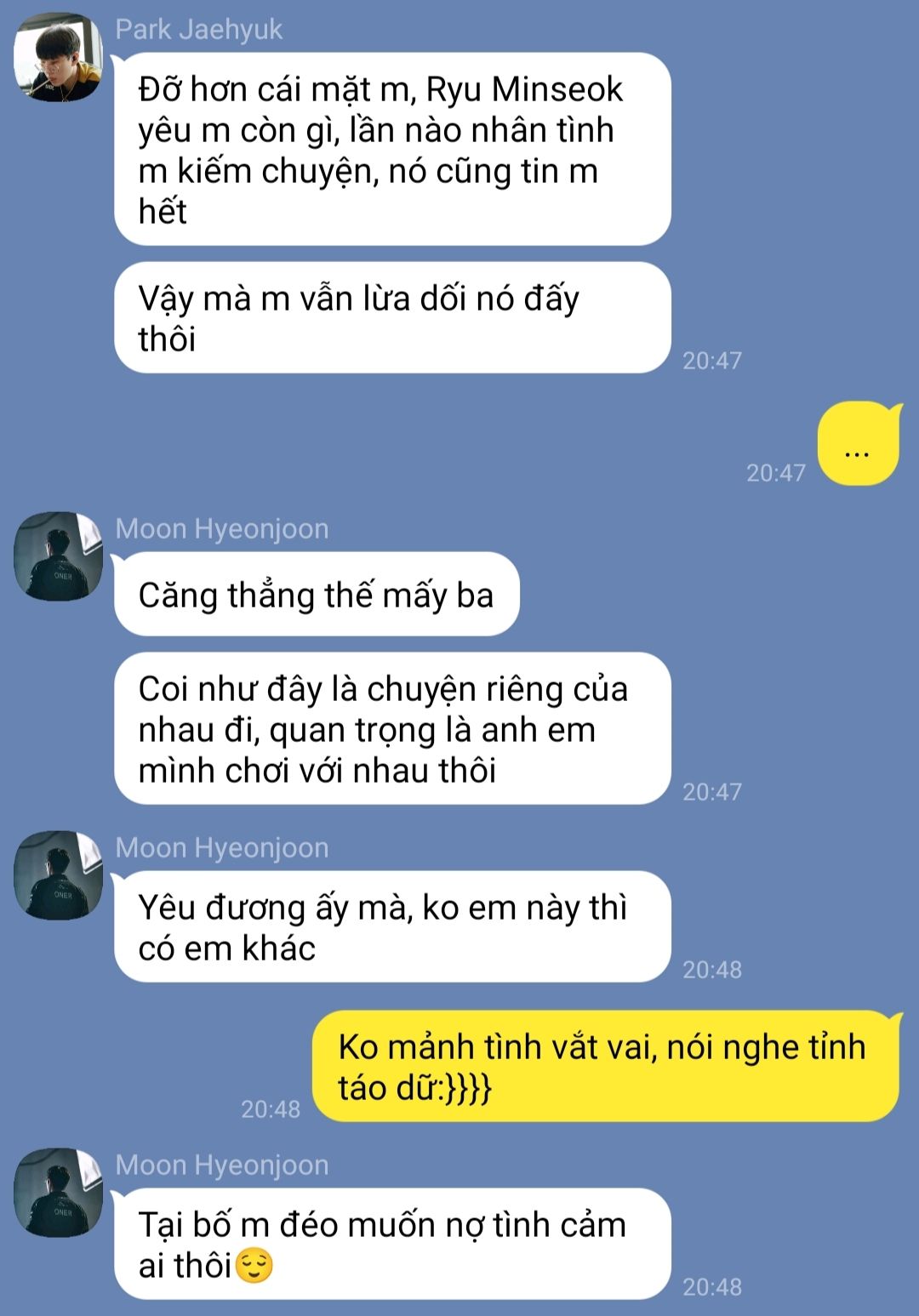Viewport: 919px width, 1316px height.
Task: Open Moon Hyeonjoon's avatar beside "Căng thẳng thế mấy ba"
Action: [x=58, y=556]
